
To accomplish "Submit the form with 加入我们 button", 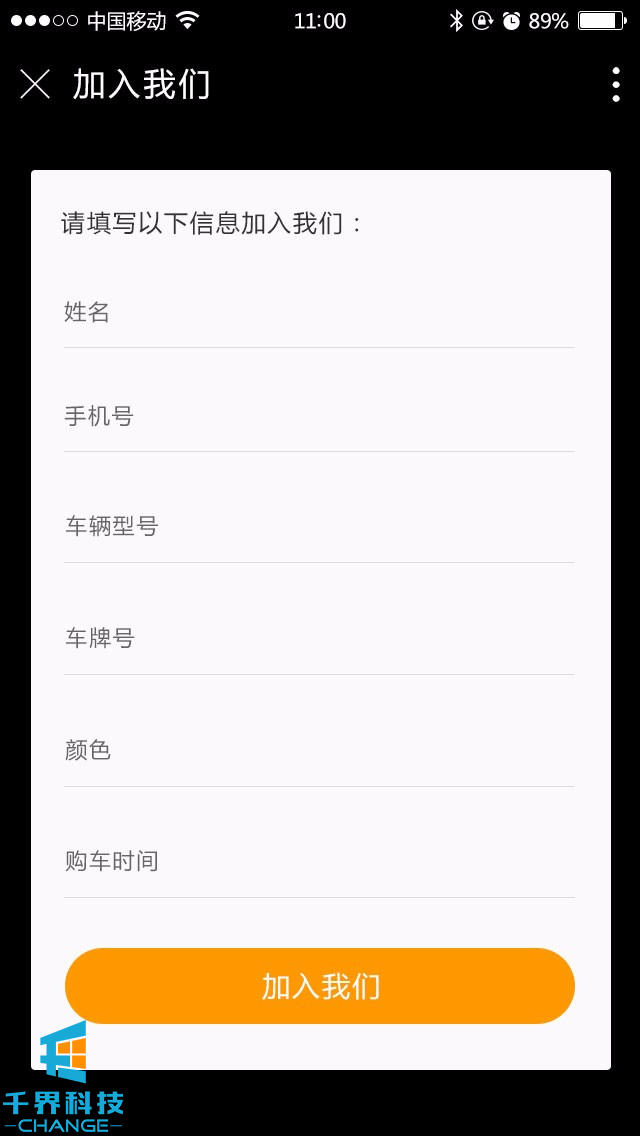I will pos(320,986).
